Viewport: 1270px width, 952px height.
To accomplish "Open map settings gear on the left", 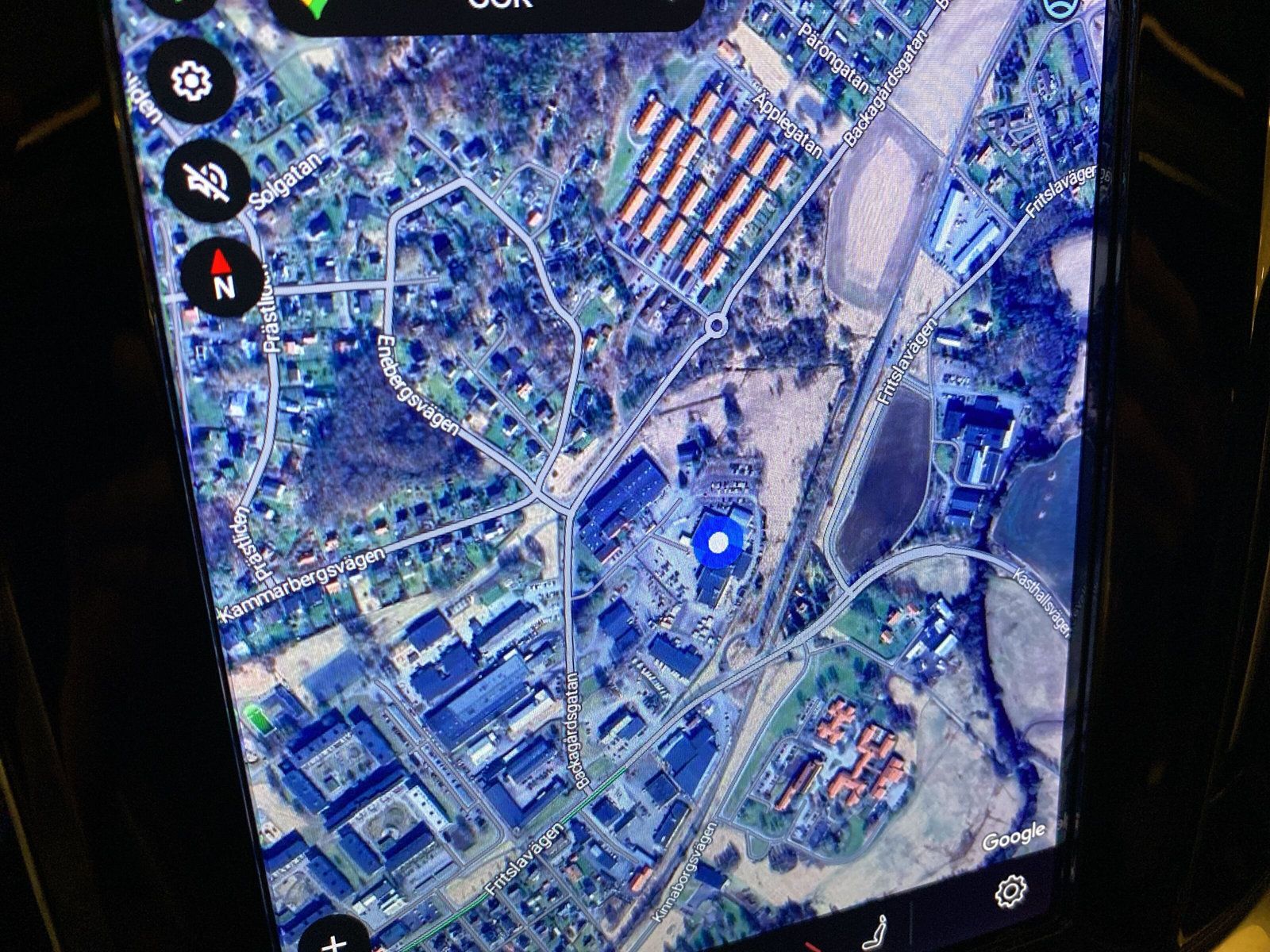I will coord(191,80).
